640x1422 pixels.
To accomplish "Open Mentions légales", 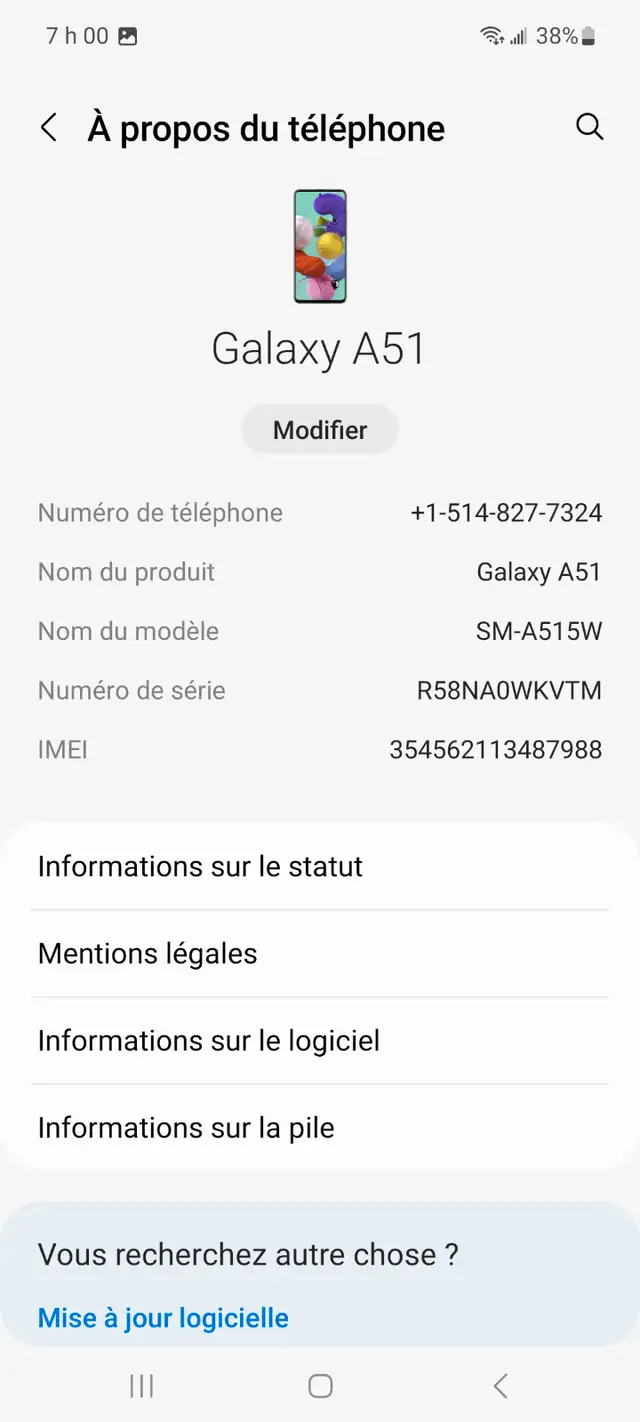I will [x=320, y=953].
